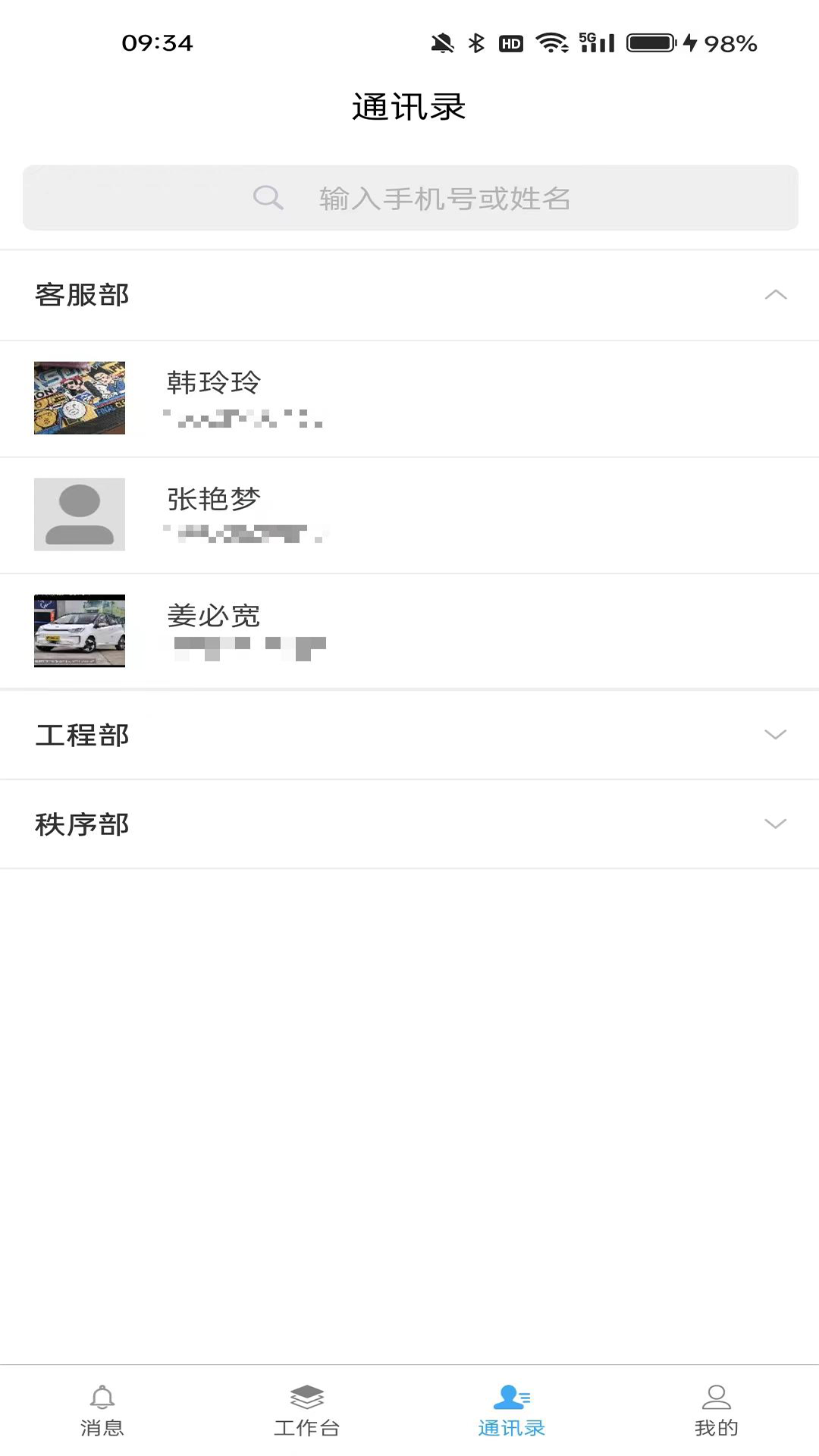Image resolution: width=819 pixels, height=1456 pixels.
Task: Tap 姜必宽's car photo avatar
Action: point(79,630)
